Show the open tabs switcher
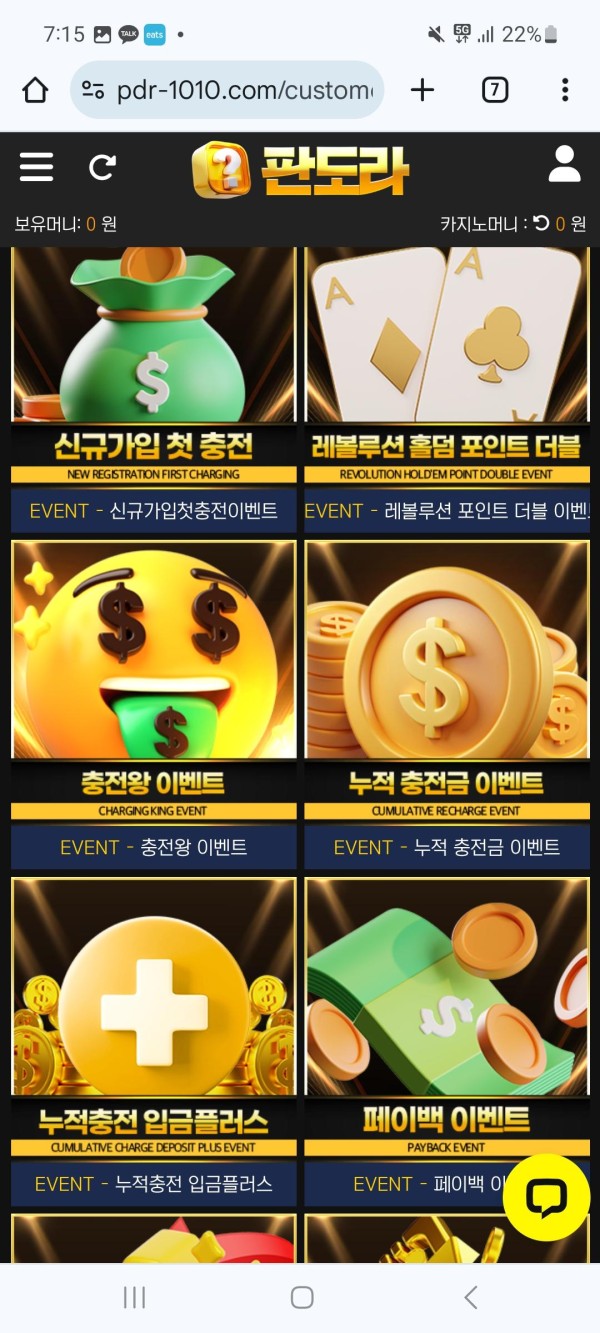Image resolution: width=600 pixels, height=1333 pixels. 494,90
